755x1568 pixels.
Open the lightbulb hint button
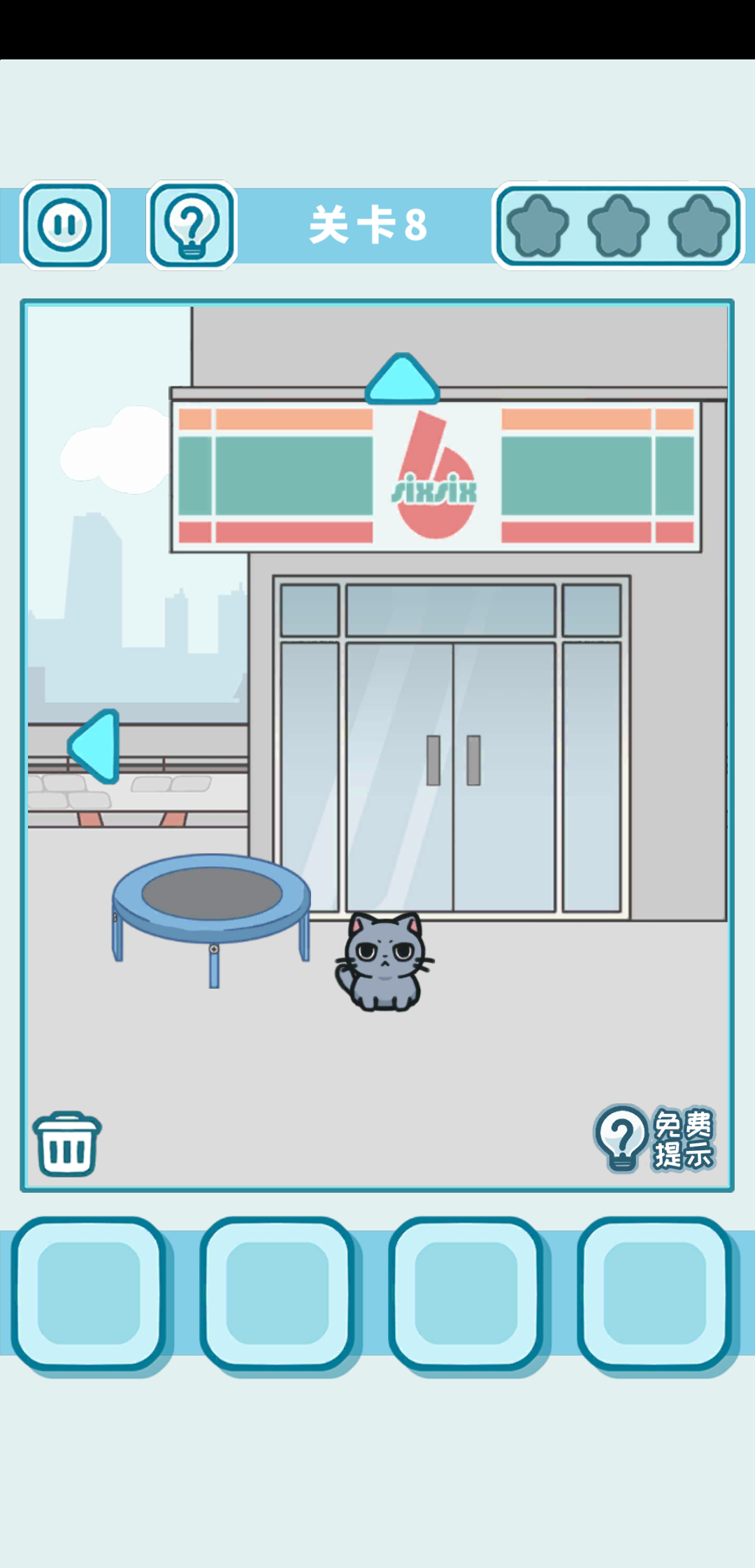tap(192, 225)
